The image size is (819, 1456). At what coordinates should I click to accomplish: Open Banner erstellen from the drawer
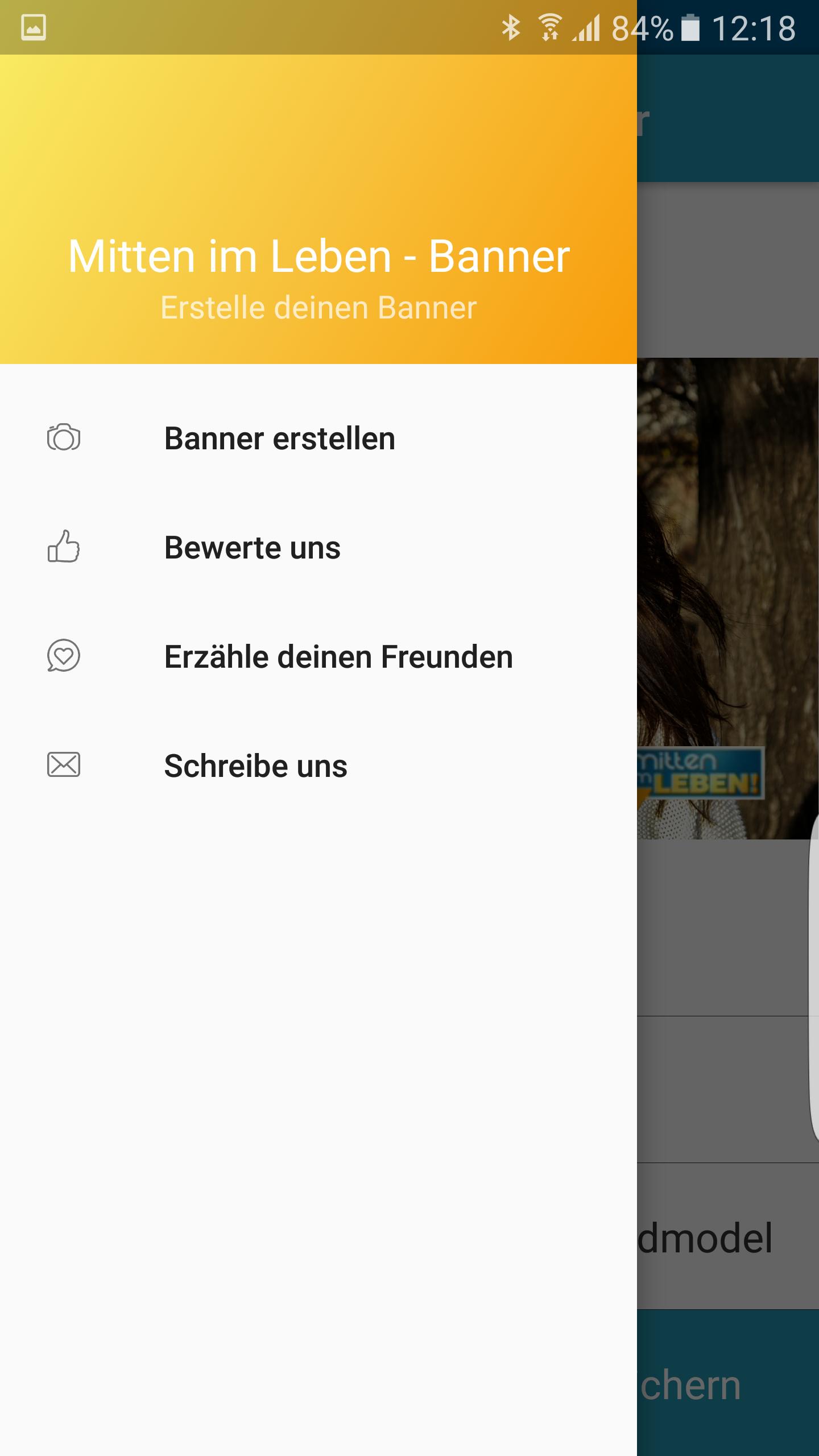(279, 439)
